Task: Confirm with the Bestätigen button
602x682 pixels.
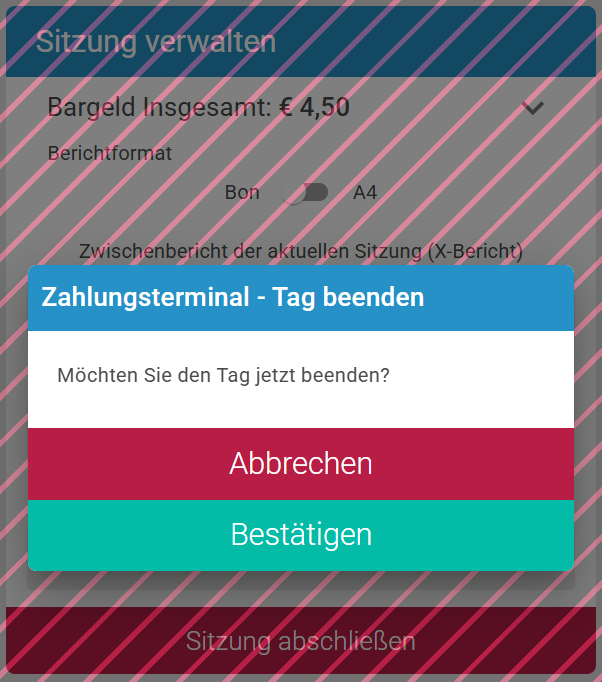Action: (301, 535)
